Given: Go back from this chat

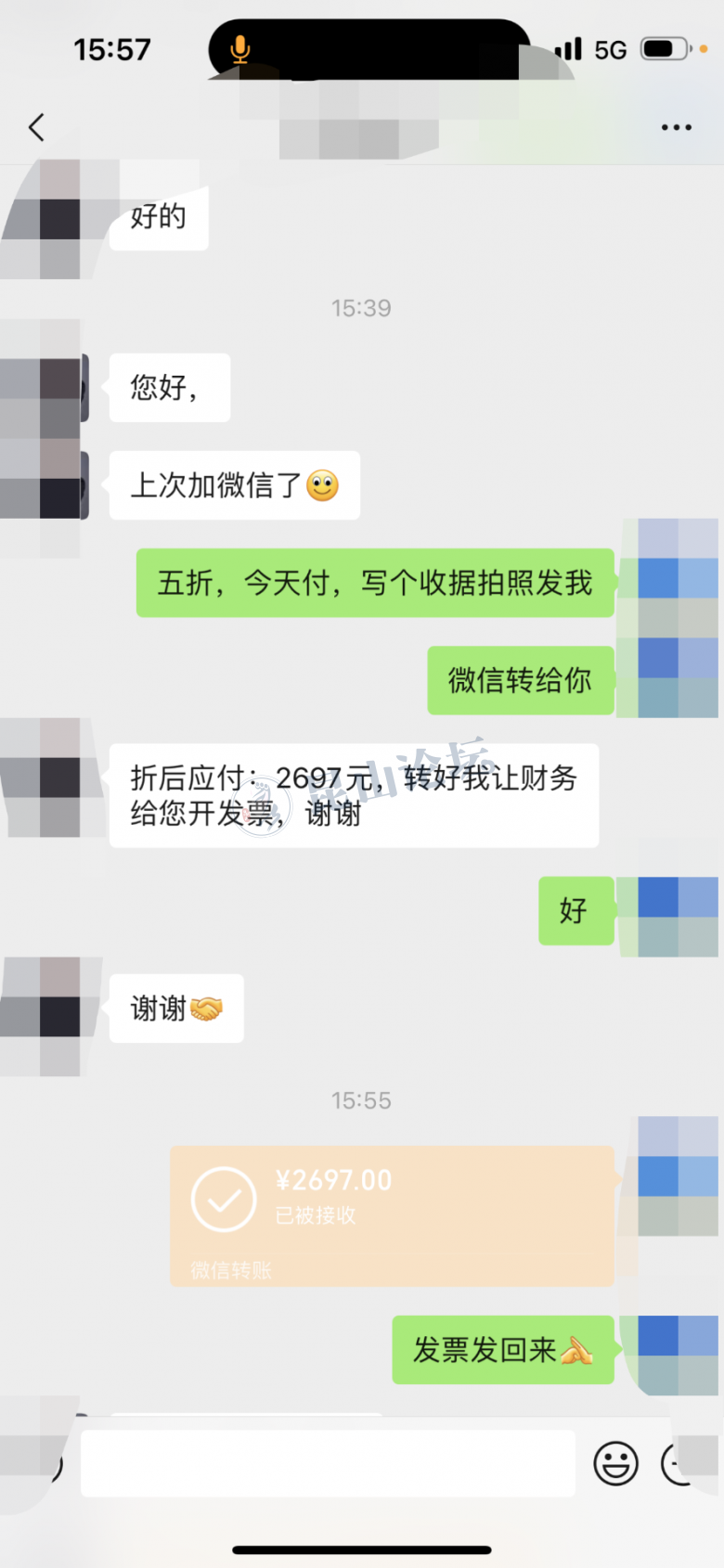Looking at the screenshot, I should click(37, 127).
